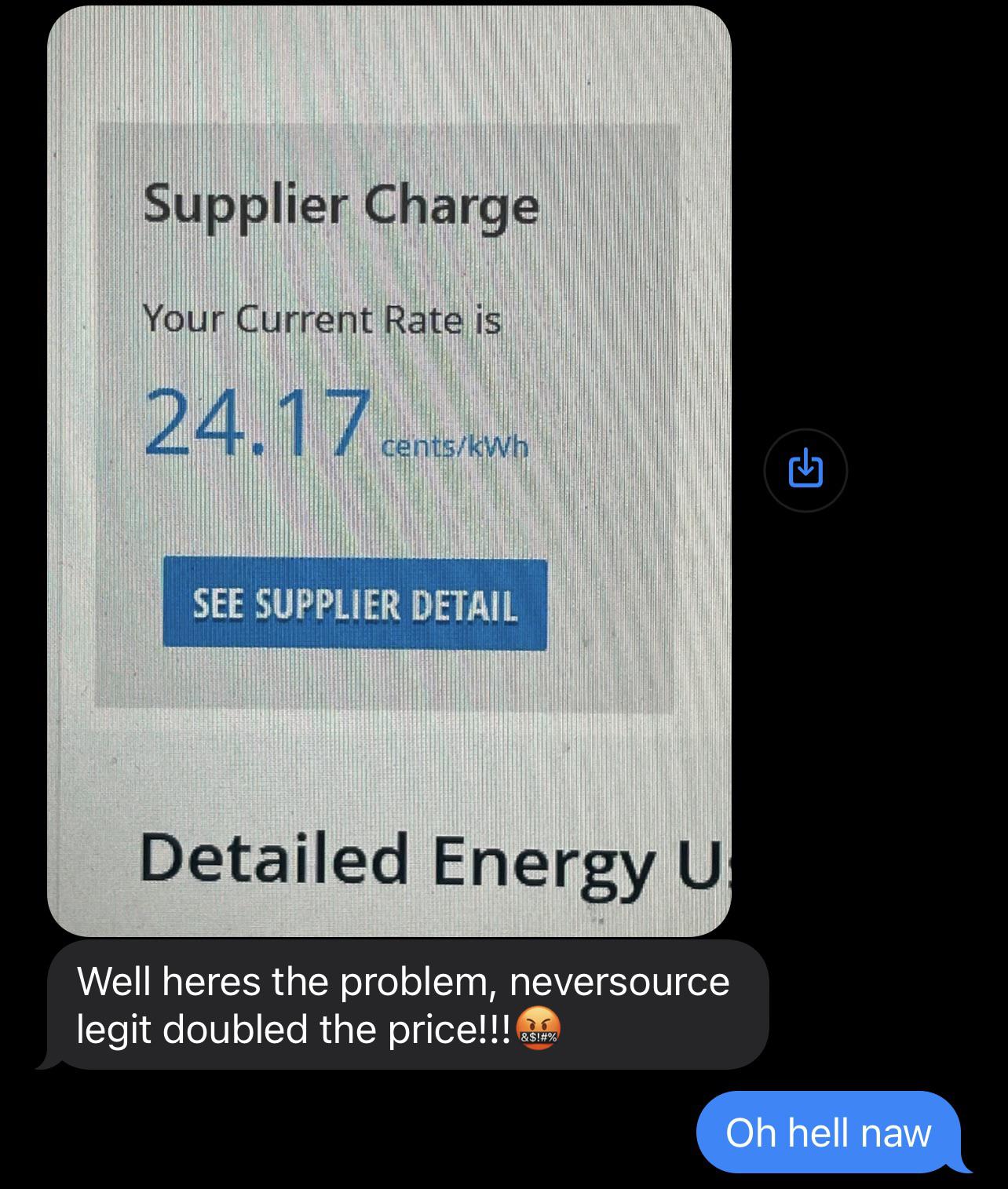Open the Supplier Charge photo attachment
The image size is (1008, 1189).
(389, 471)
